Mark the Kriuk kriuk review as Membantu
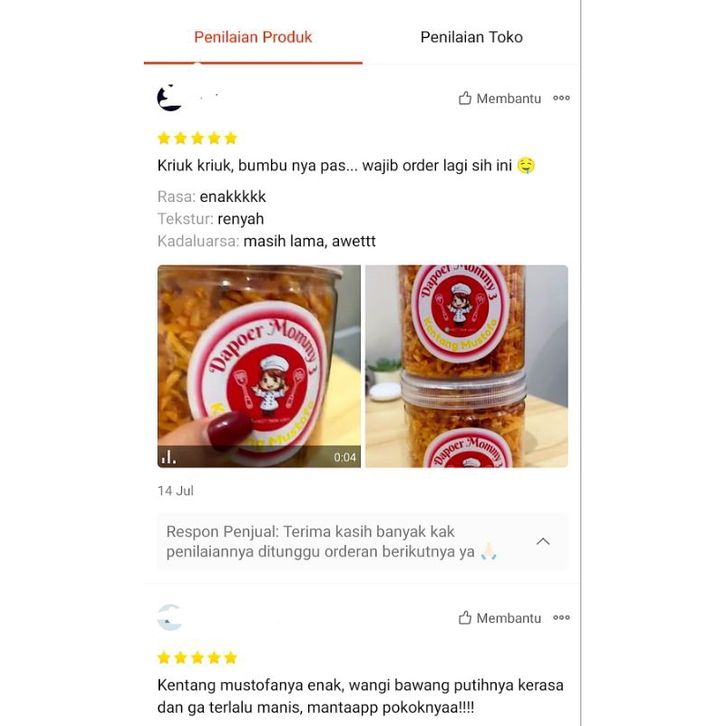 pyautogui.click(x=499, y=98)
